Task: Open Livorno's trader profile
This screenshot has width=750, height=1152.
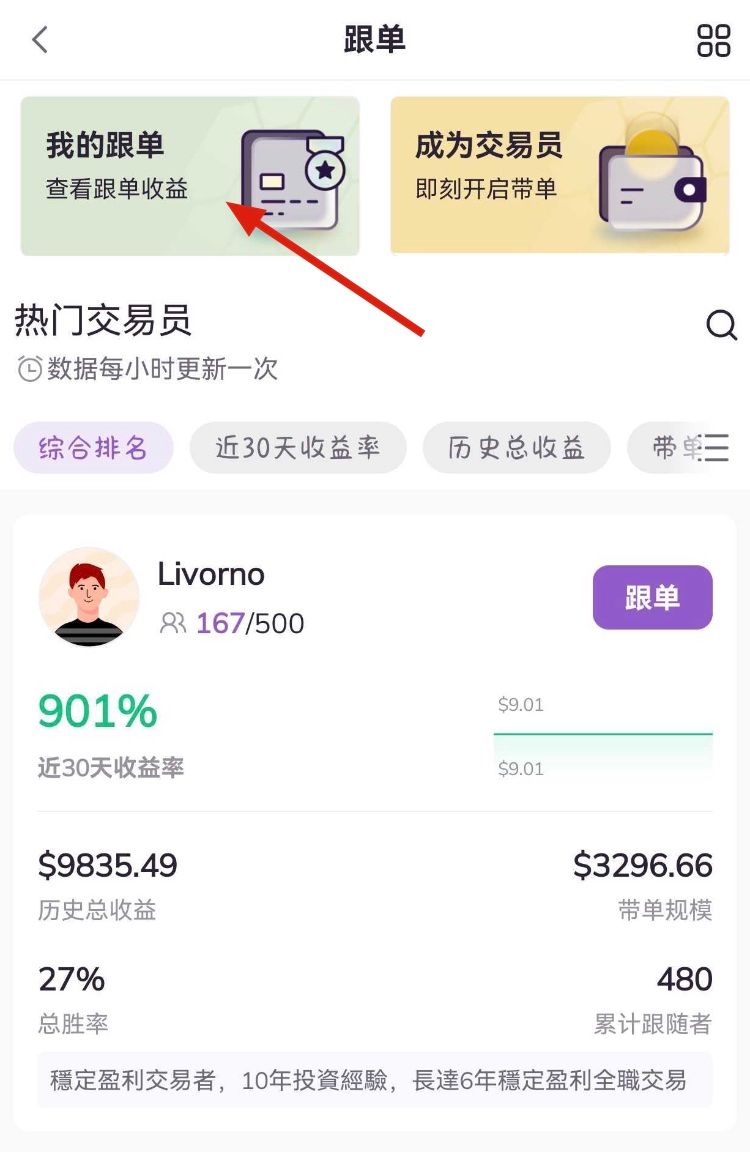Action: (x=211, y=575)
